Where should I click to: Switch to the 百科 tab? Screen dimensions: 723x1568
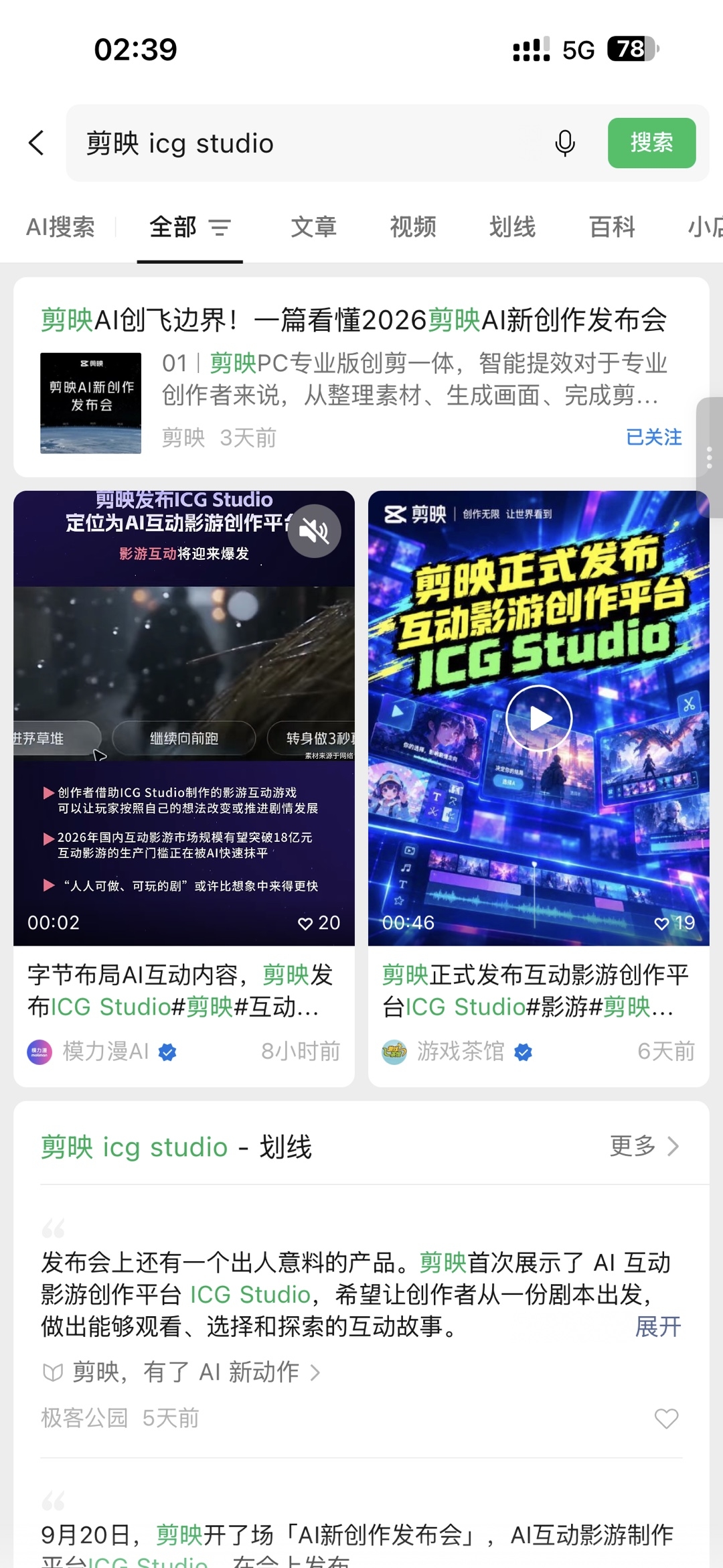[x=612, y=227]
